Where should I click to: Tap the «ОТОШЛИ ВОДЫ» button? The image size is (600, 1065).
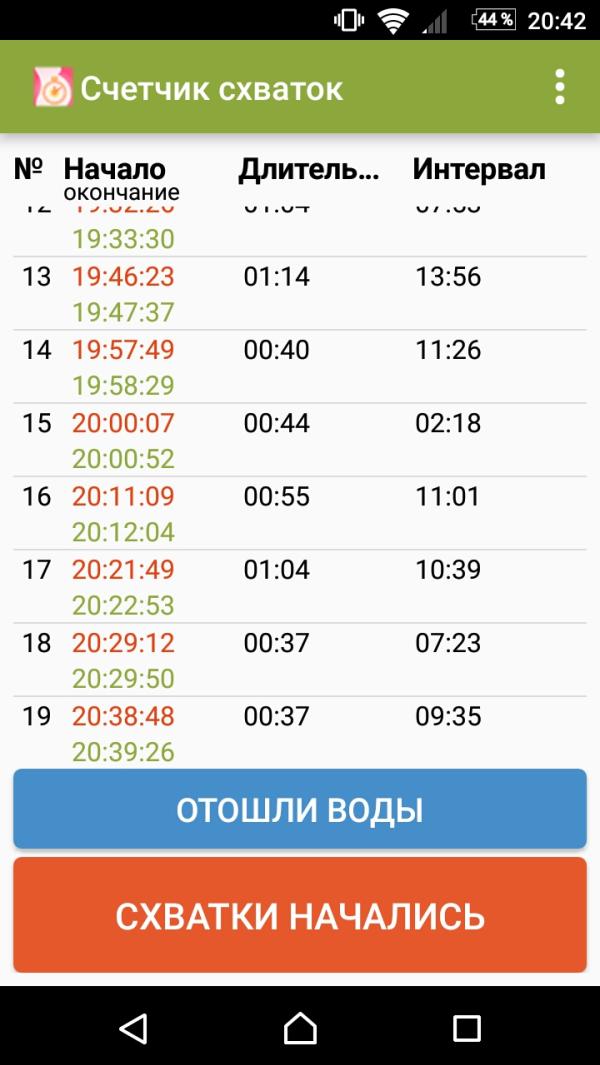pyautogui.click(x=300, y=809)
